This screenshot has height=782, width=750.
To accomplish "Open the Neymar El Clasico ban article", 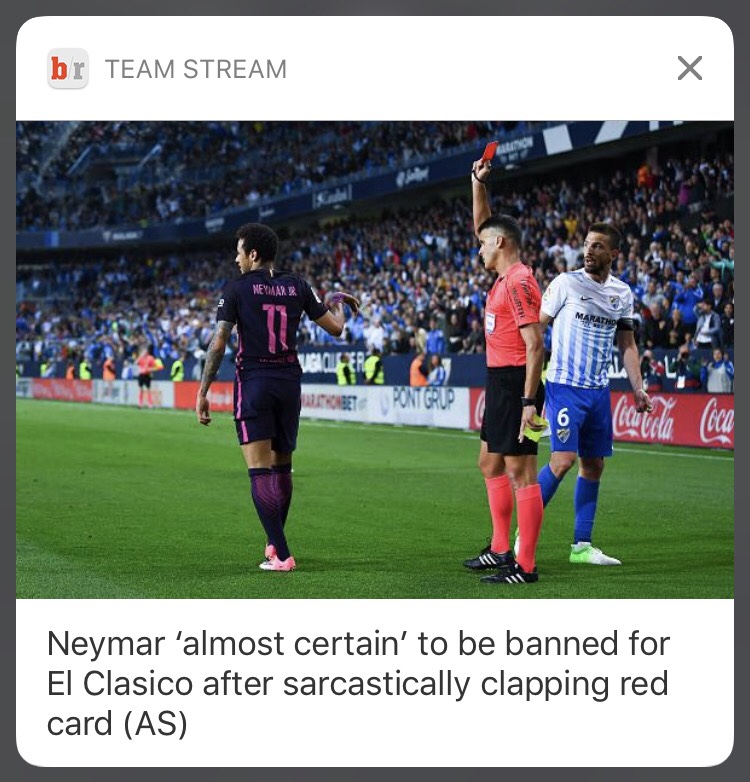I will pyautogui.click(x=357, y=683).
